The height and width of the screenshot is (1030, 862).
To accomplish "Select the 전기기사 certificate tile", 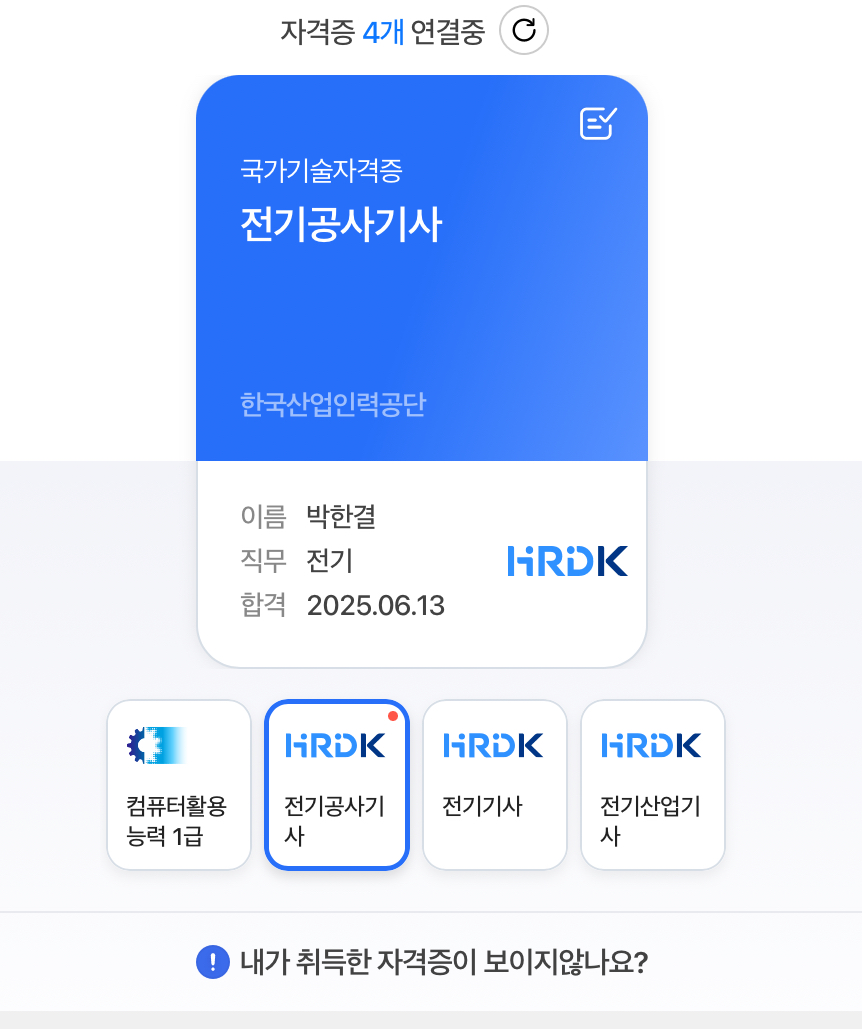I will (495, 784).
